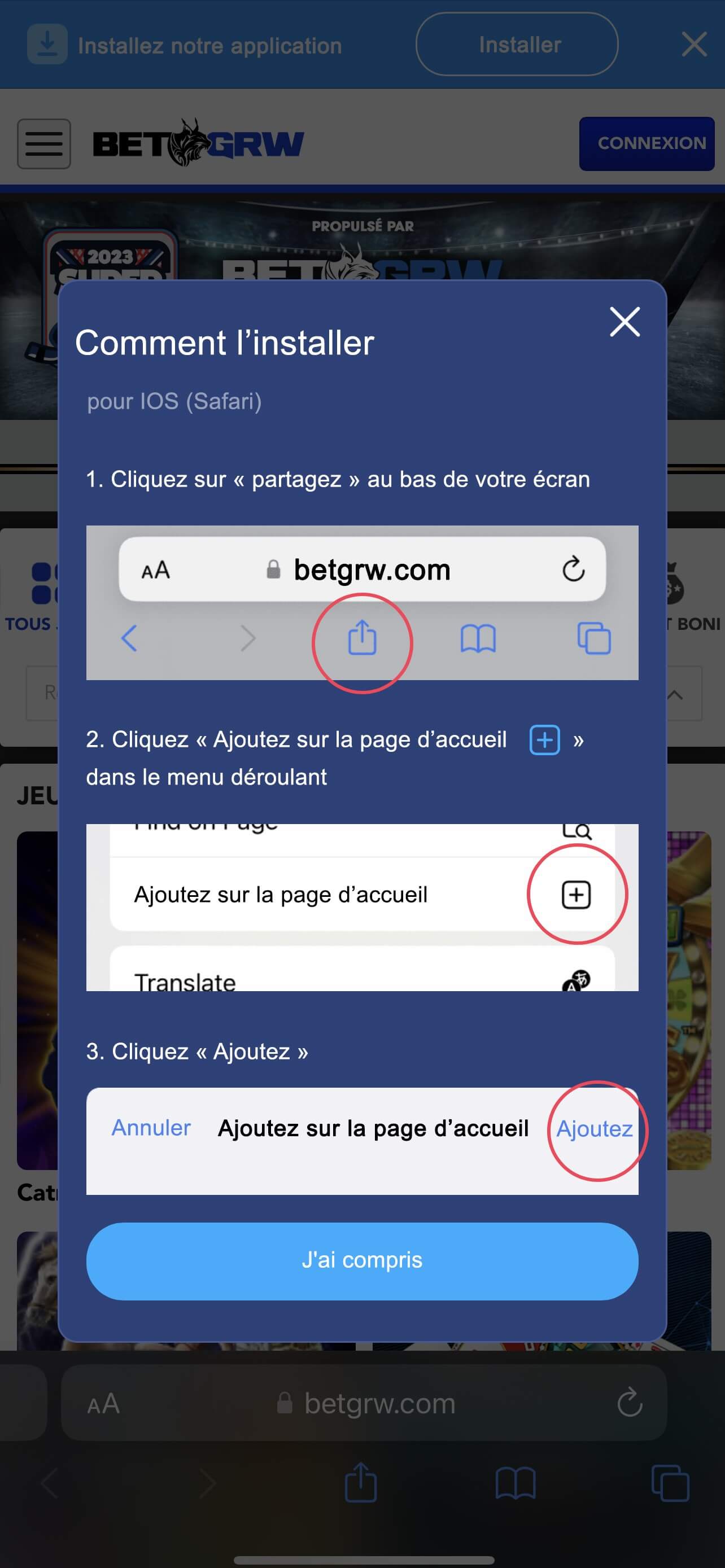Open Safari tabs overview
This screenshot has width=725, height=1568.
670,1483
